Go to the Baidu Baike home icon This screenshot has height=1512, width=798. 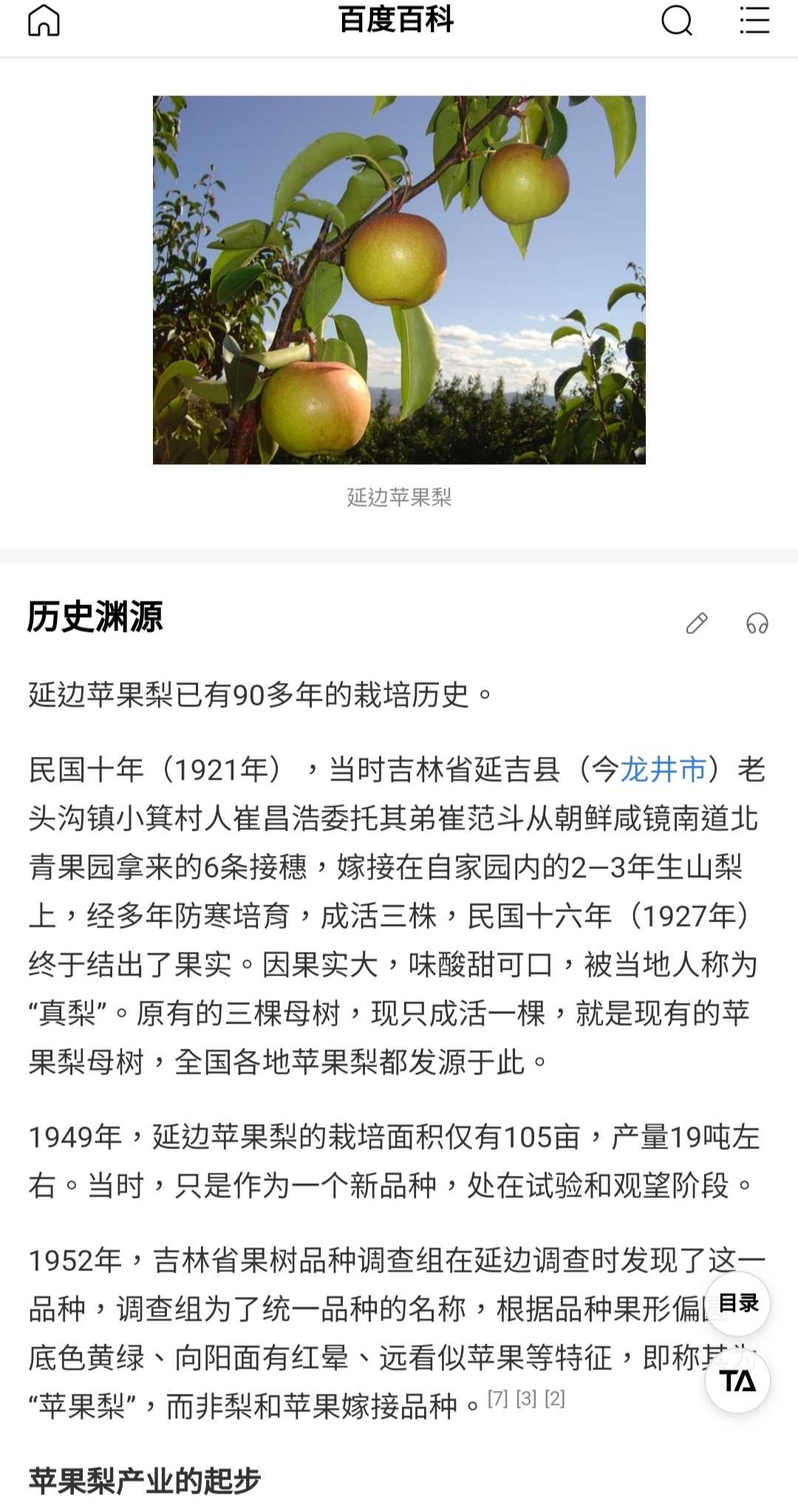coord(44,20)
